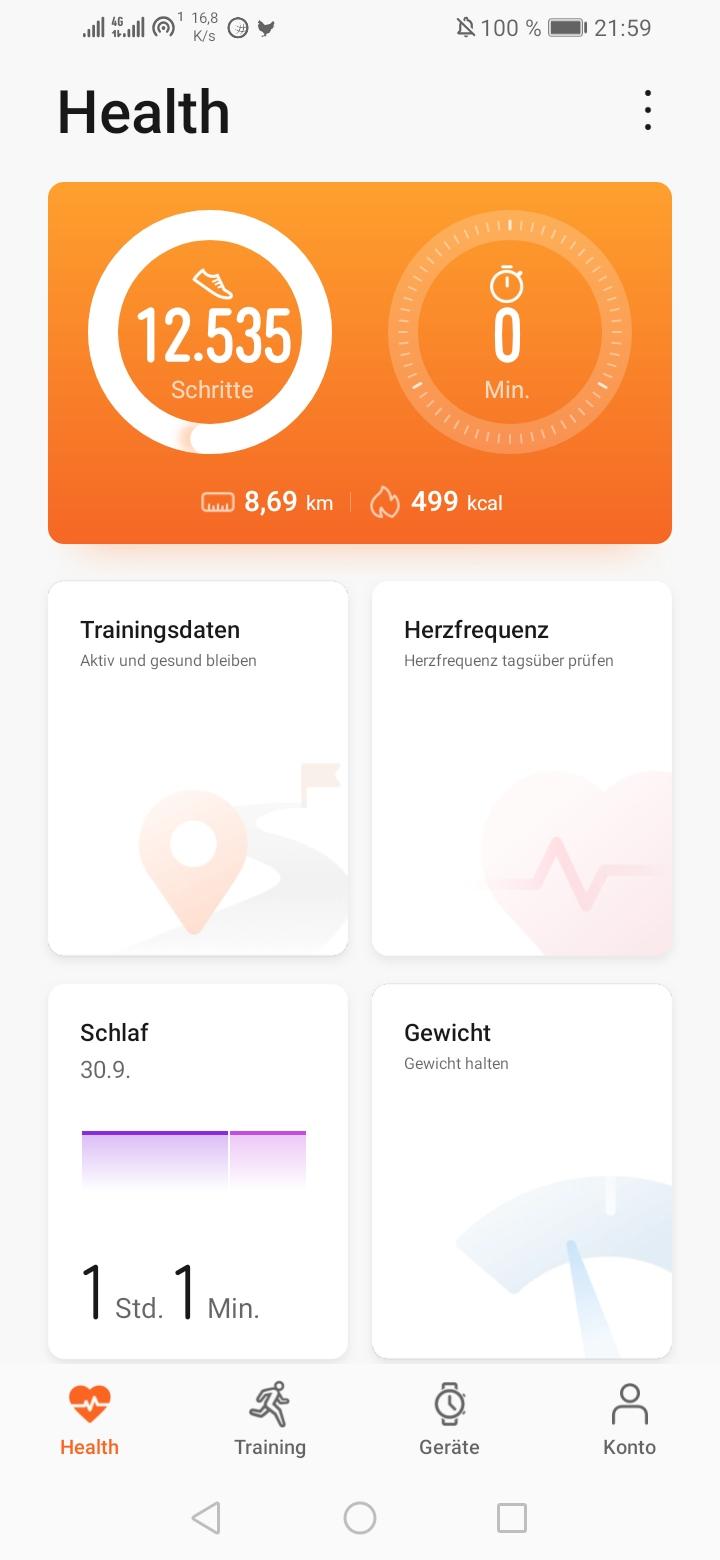Open the Gewicht card

tap(522, 1171)
